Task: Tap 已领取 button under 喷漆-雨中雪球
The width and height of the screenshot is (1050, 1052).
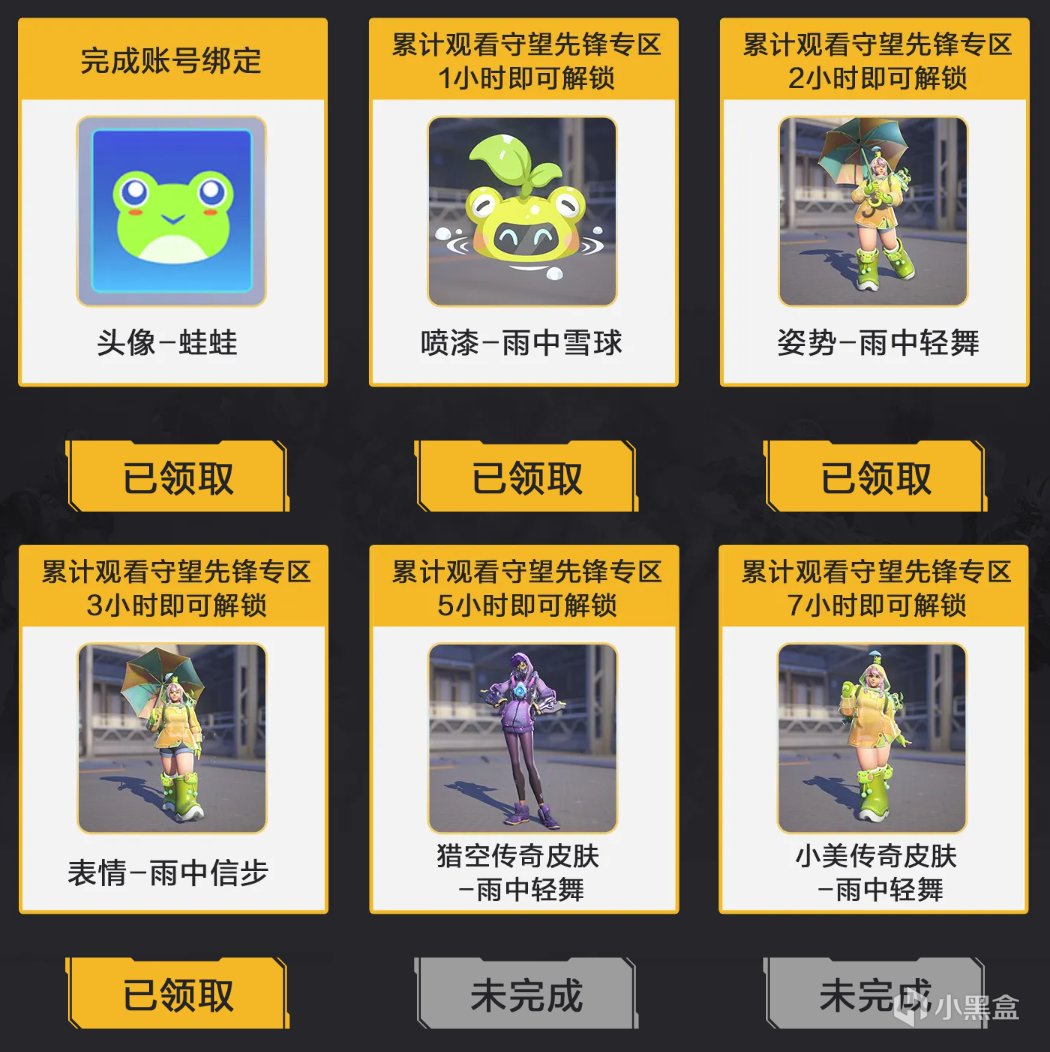Action: tap(526, 477)
